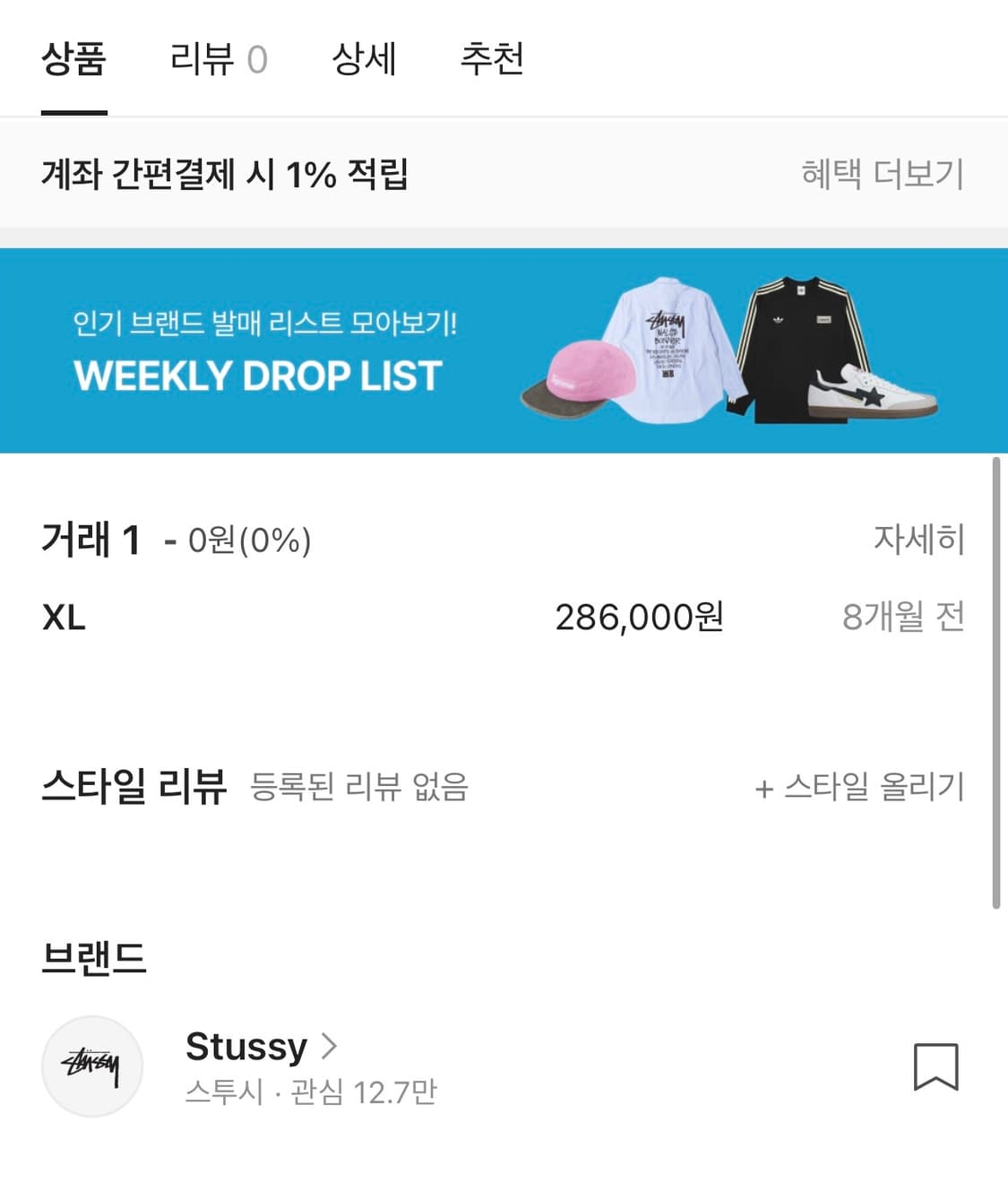Toggle the brand bookmark ribbon icon

pyautogui.click(x=937, y=1066)
